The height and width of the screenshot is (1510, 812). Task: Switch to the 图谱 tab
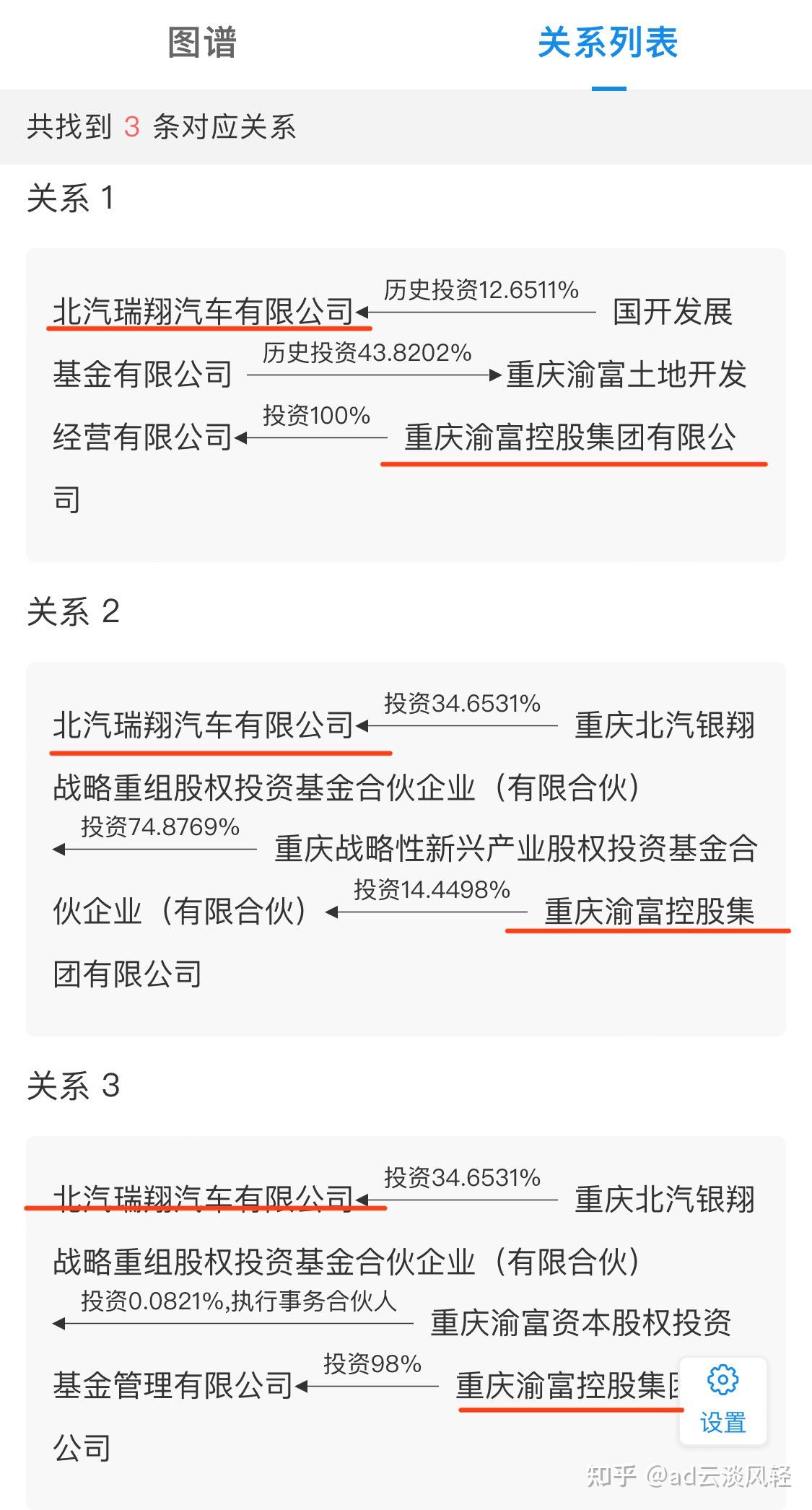tap(202, 43)
